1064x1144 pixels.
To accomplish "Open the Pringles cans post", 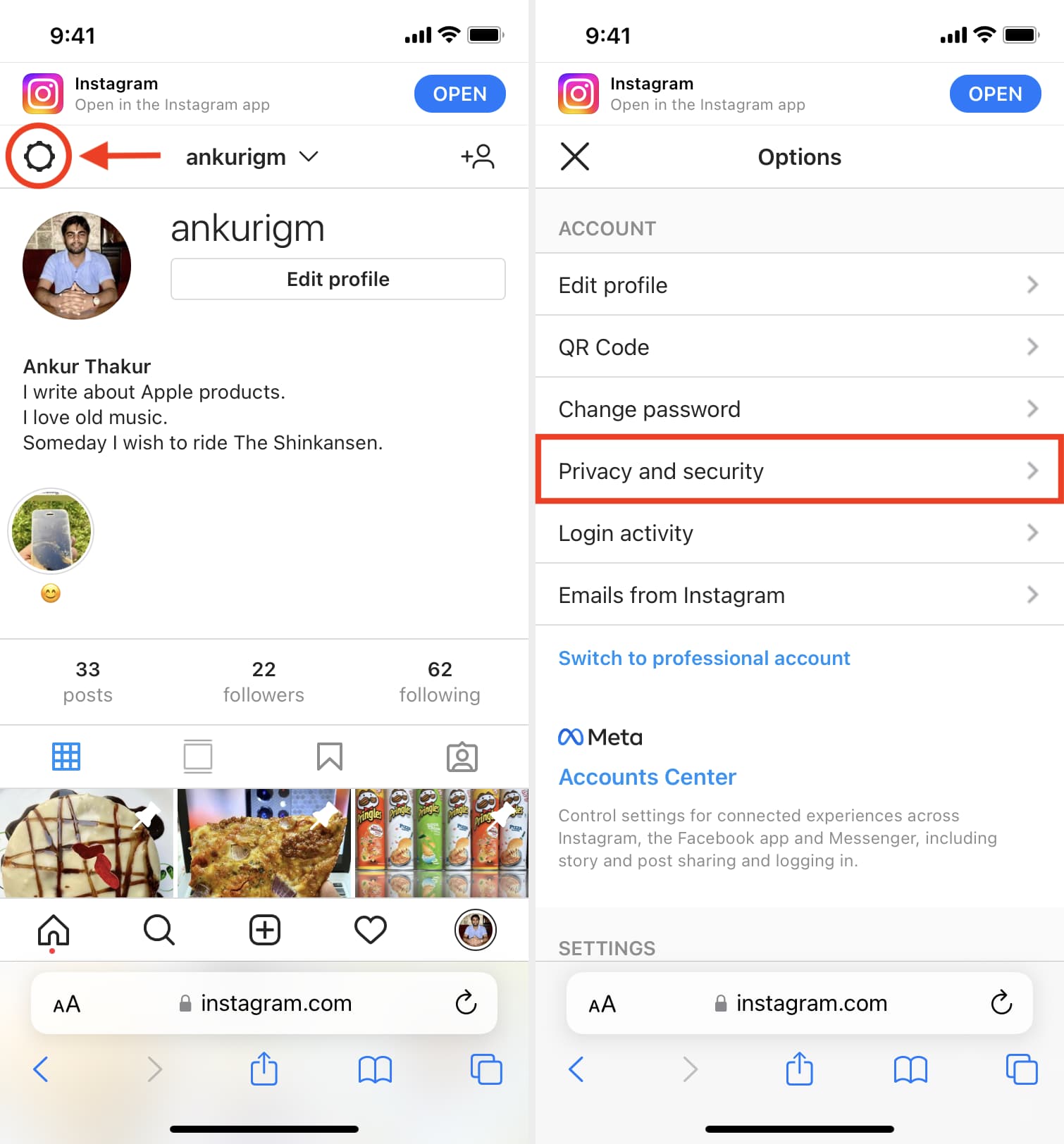I will point(441,843).
